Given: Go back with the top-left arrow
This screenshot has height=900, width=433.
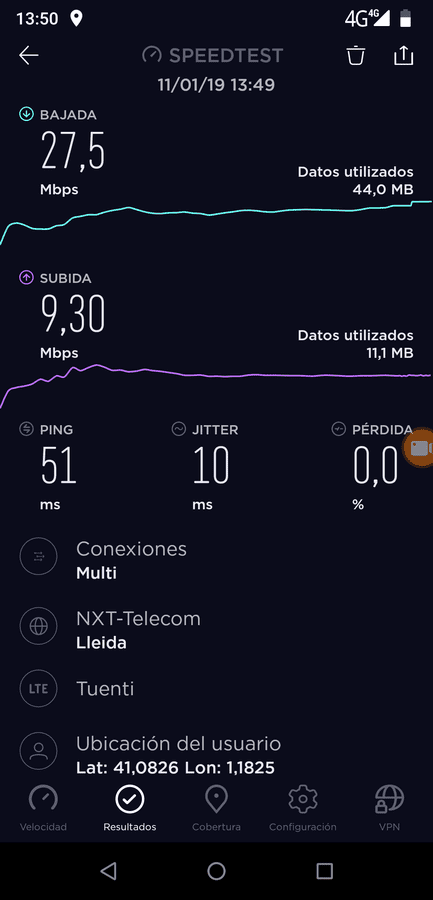Looking at the screenshot, I should [x=29, y=55].
